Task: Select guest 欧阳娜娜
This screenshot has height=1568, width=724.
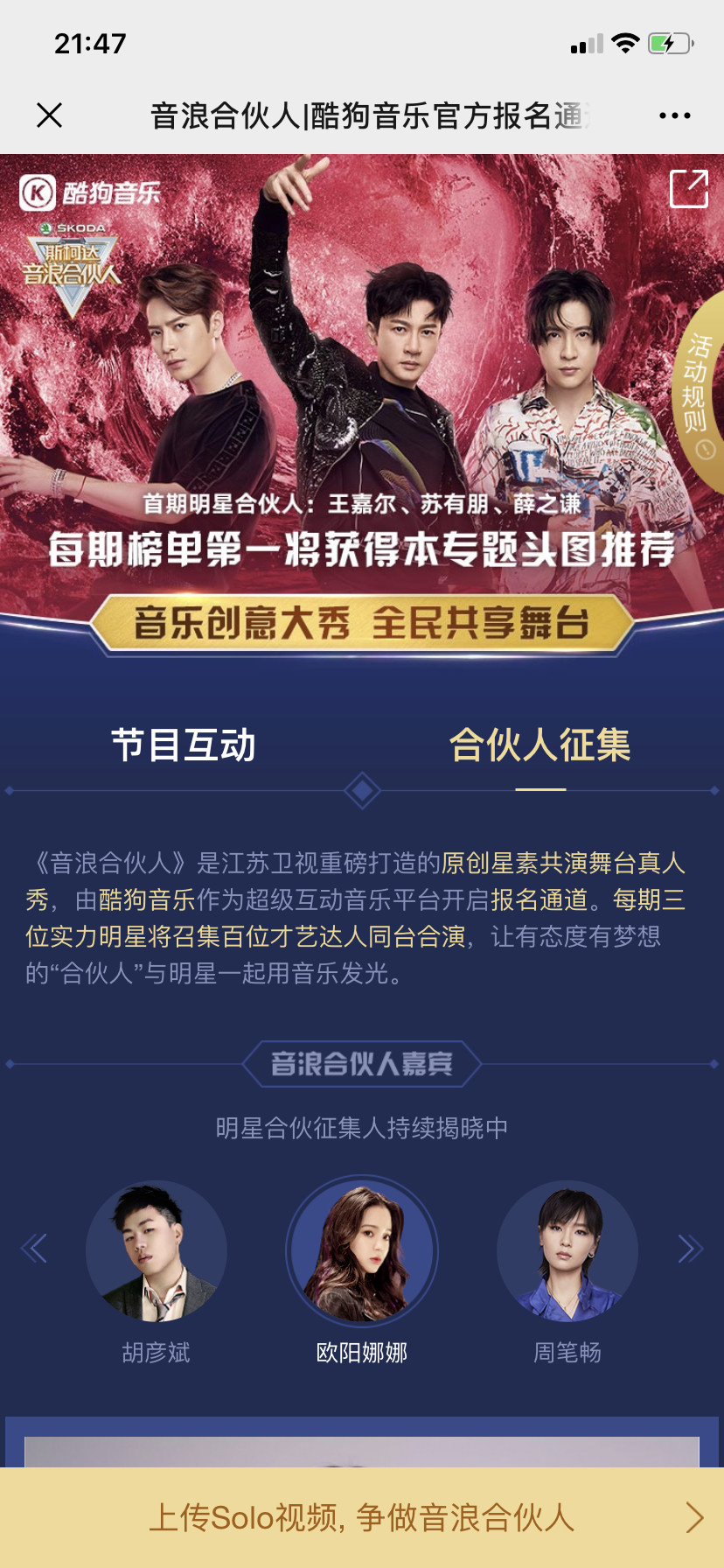Action: (x=362, y=1251)
